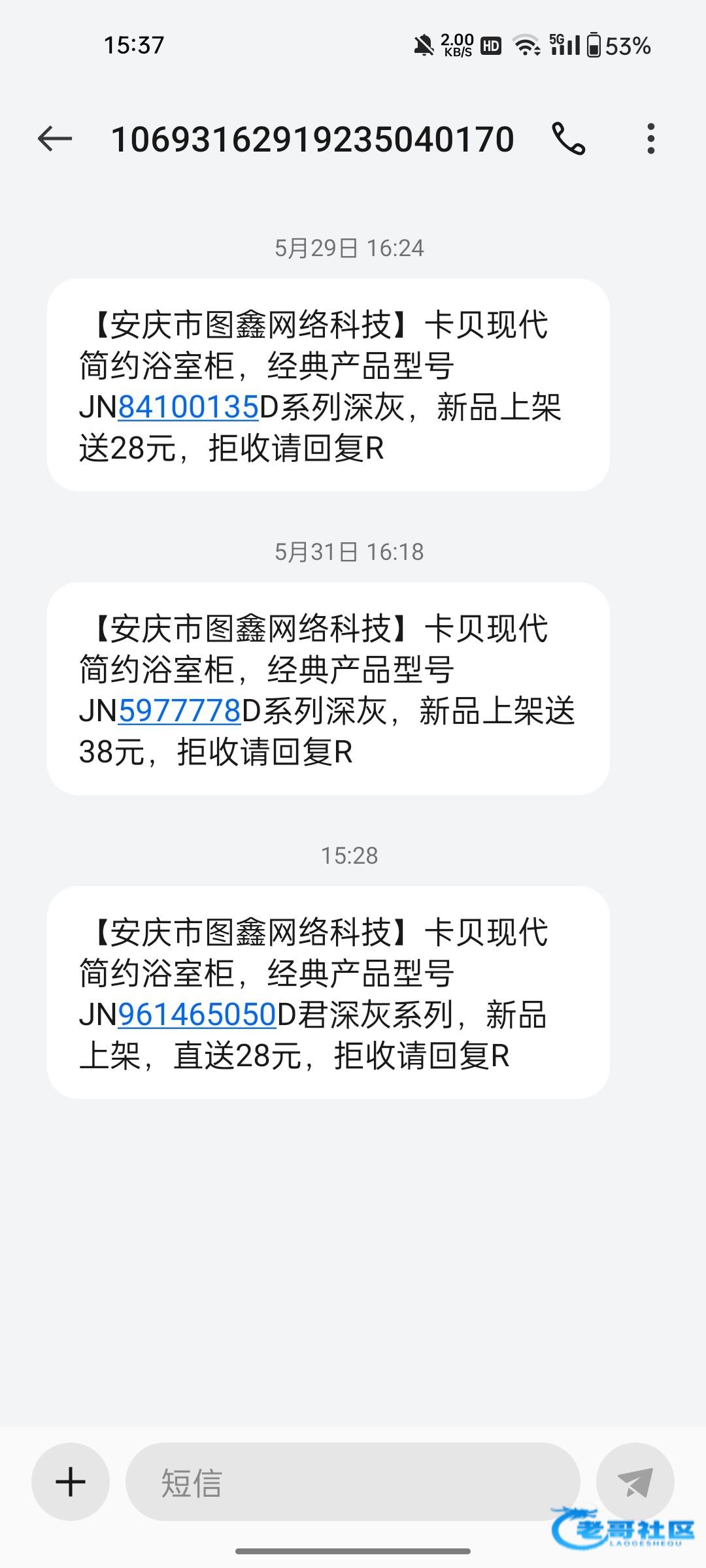This screenshot has width=706, height=1568.
Task: Open the plus attachment button
Action: click(x=71, y=1481)
